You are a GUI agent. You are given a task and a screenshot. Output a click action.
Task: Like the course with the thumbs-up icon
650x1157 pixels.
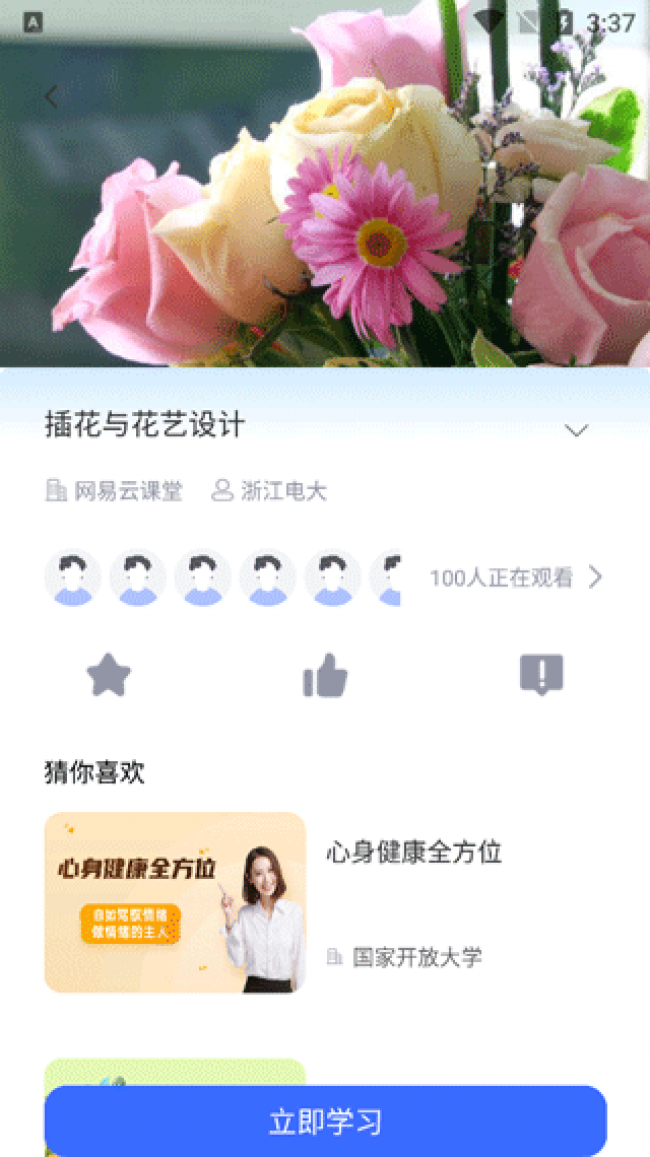click(325, 677)
